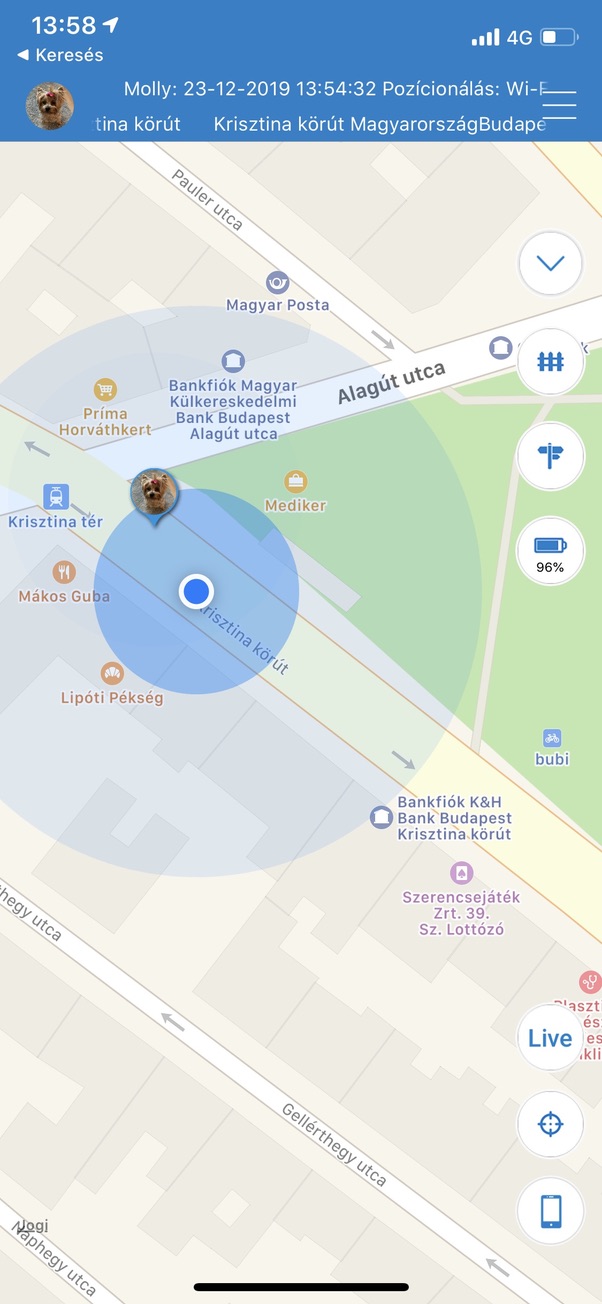Viewport: 602px width, 1304px height.
Task: Collapse the map tools with chevron button
Action: pyautogui.click(x=550, y=264)
